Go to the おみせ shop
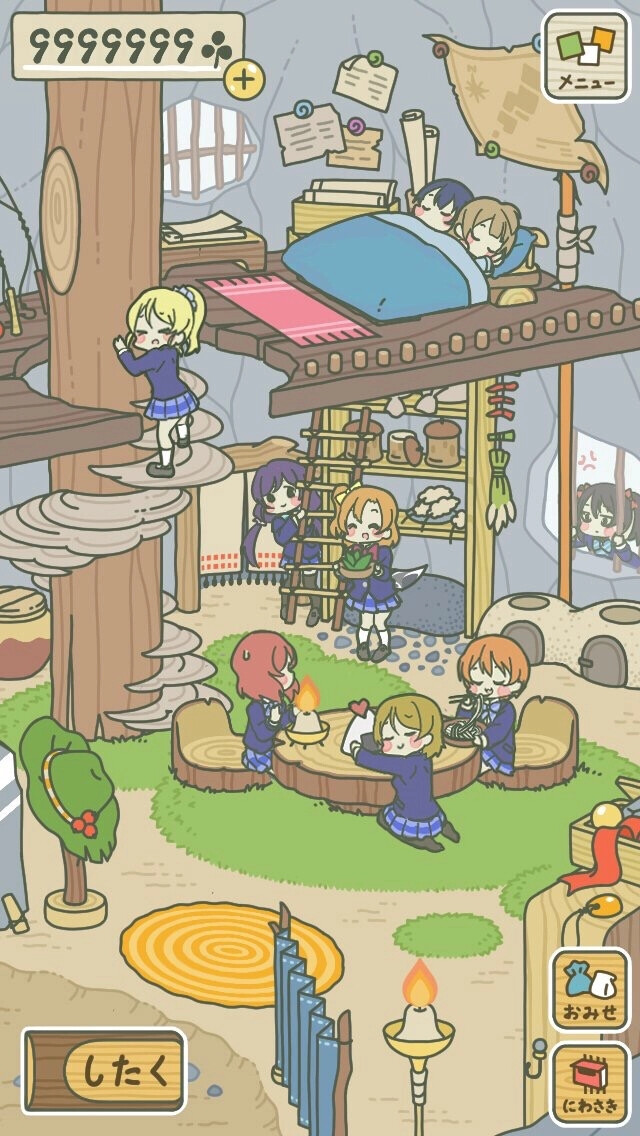The height and width of the screenshot is (1136, 640). click(x=590, y=990)
